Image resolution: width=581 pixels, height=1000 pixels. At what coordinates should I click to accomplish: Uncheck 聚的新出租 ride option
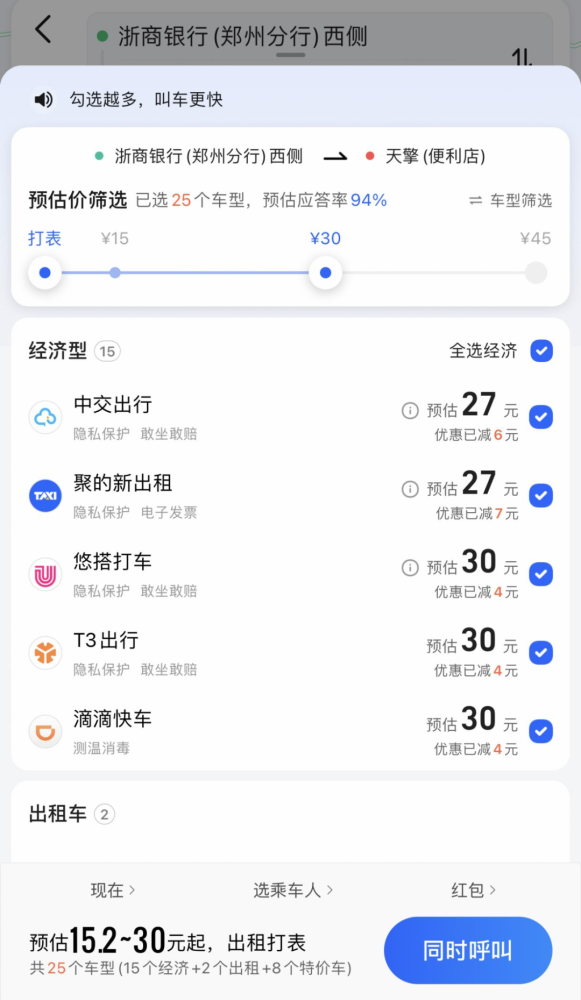click(541, 496)
